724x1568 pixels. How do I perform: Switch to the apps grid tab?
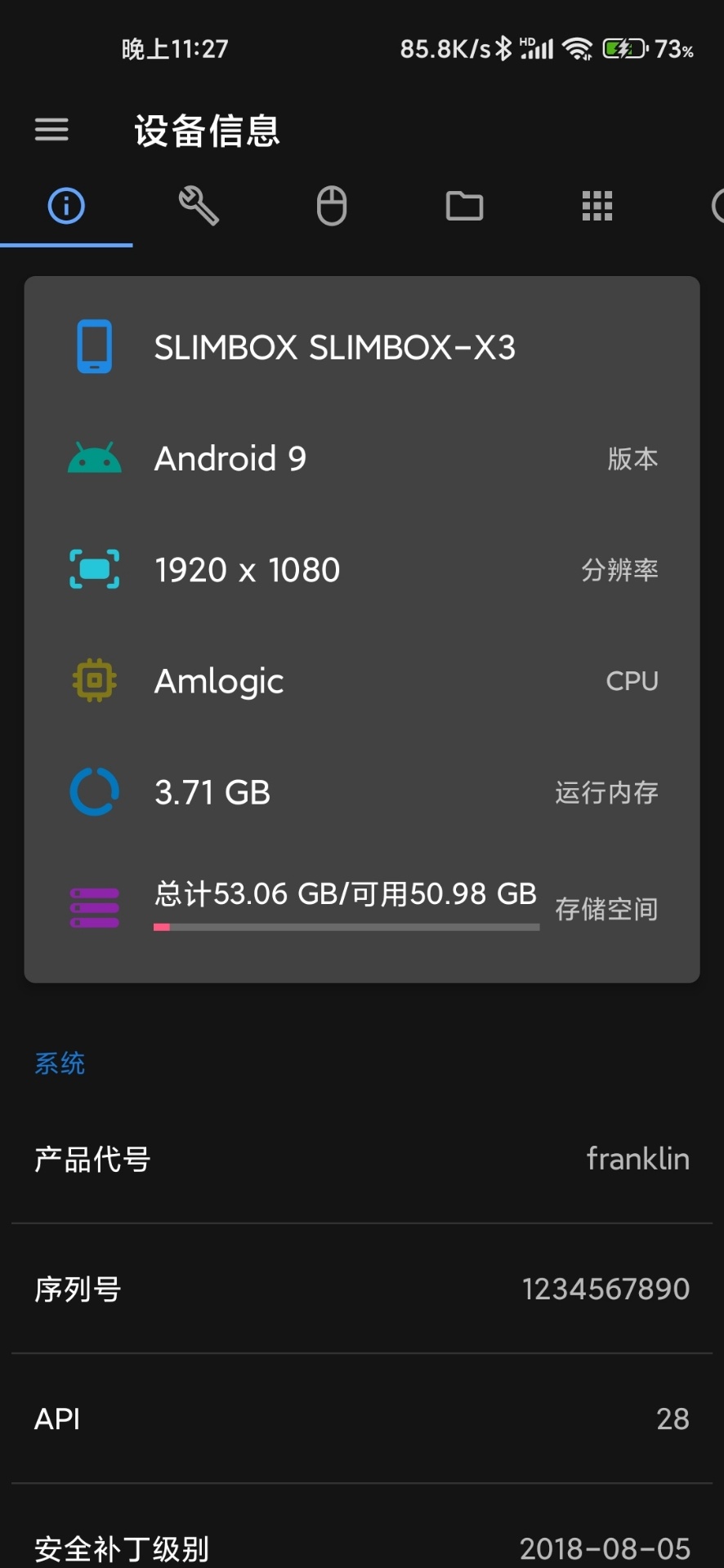pos(597,206)
